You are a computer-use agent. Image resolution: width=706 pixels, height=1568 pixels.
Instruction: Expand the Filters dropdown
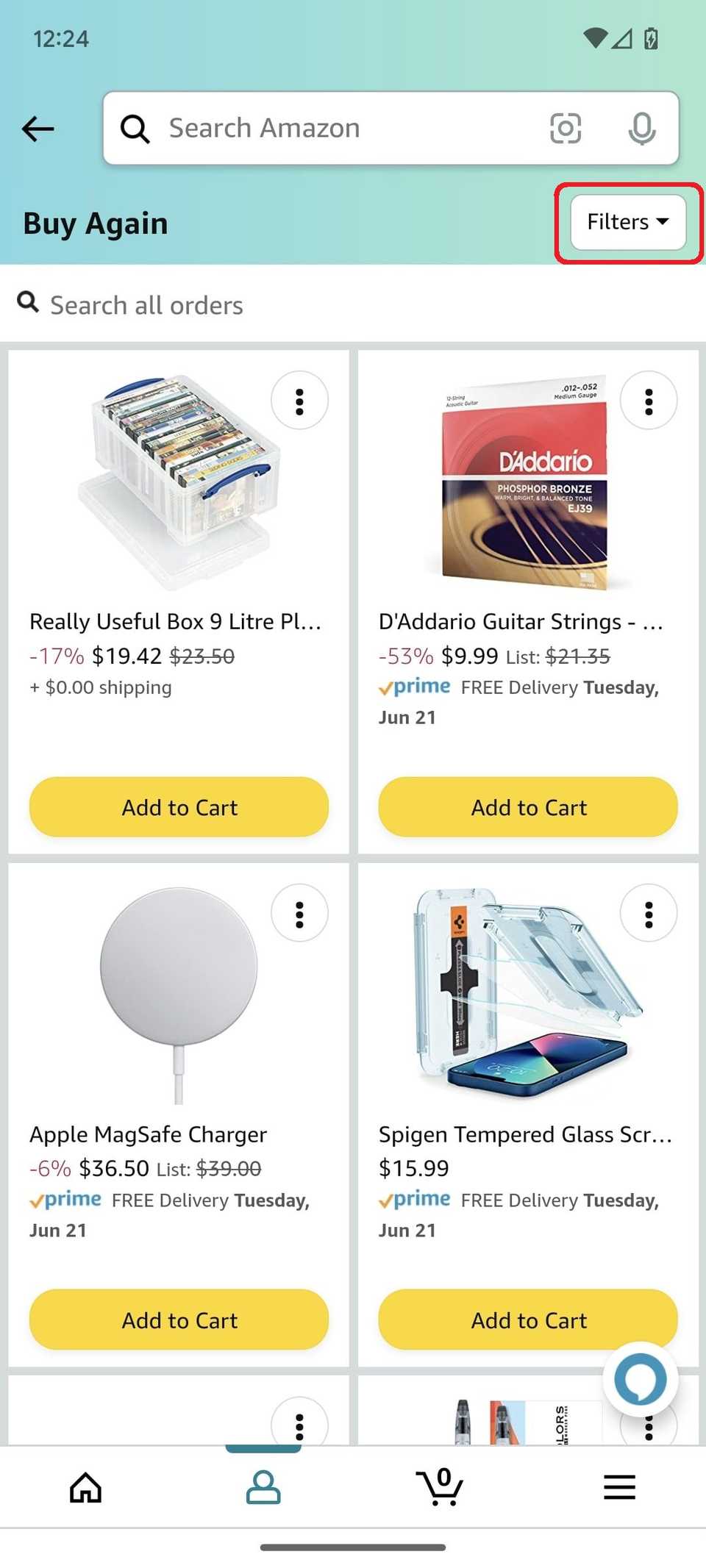(627, 222)
